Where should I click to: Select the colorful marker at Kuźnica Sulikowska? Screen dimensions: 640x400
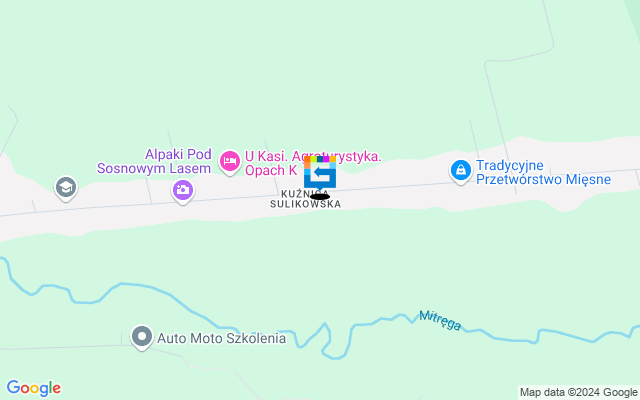(320, 173)
